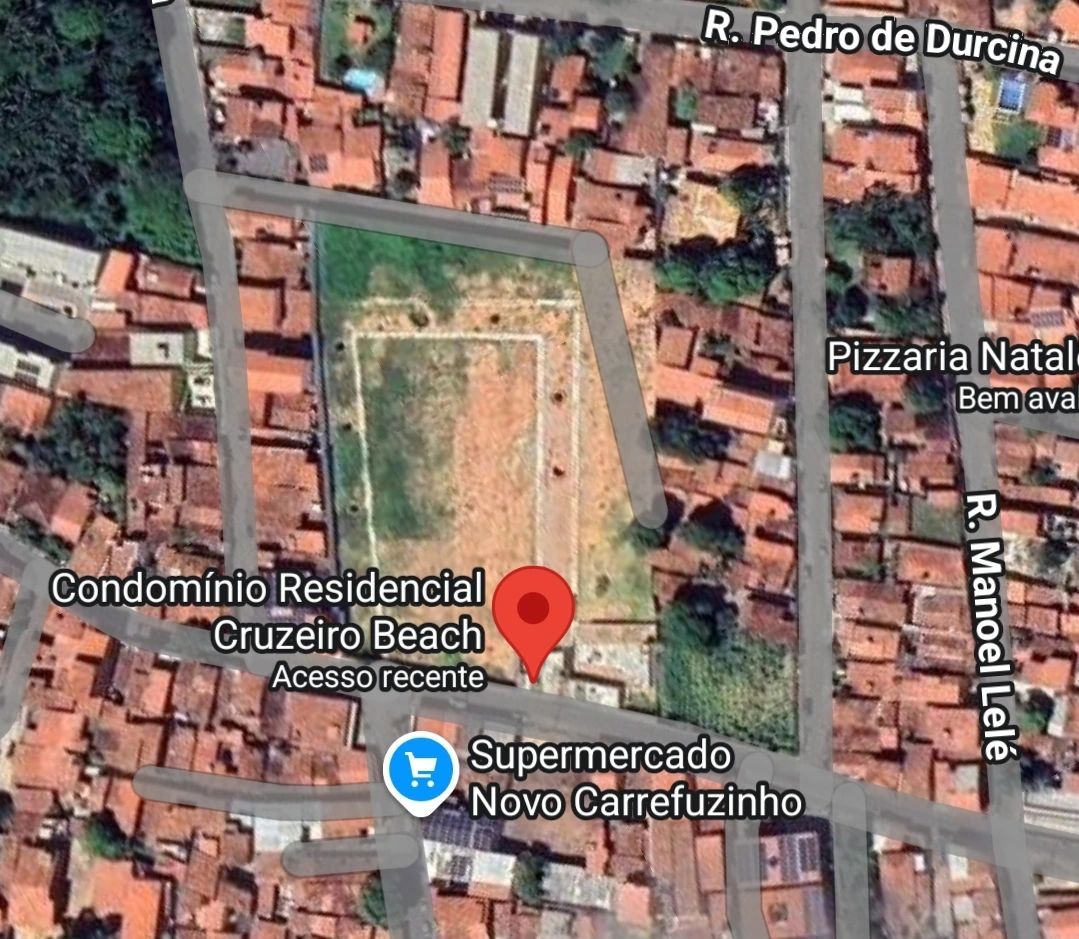This screenshot has height=939, width=1079.
Task: Select Condomínio Residencial Cruzeiro Beach label
Action: [268, 611]
